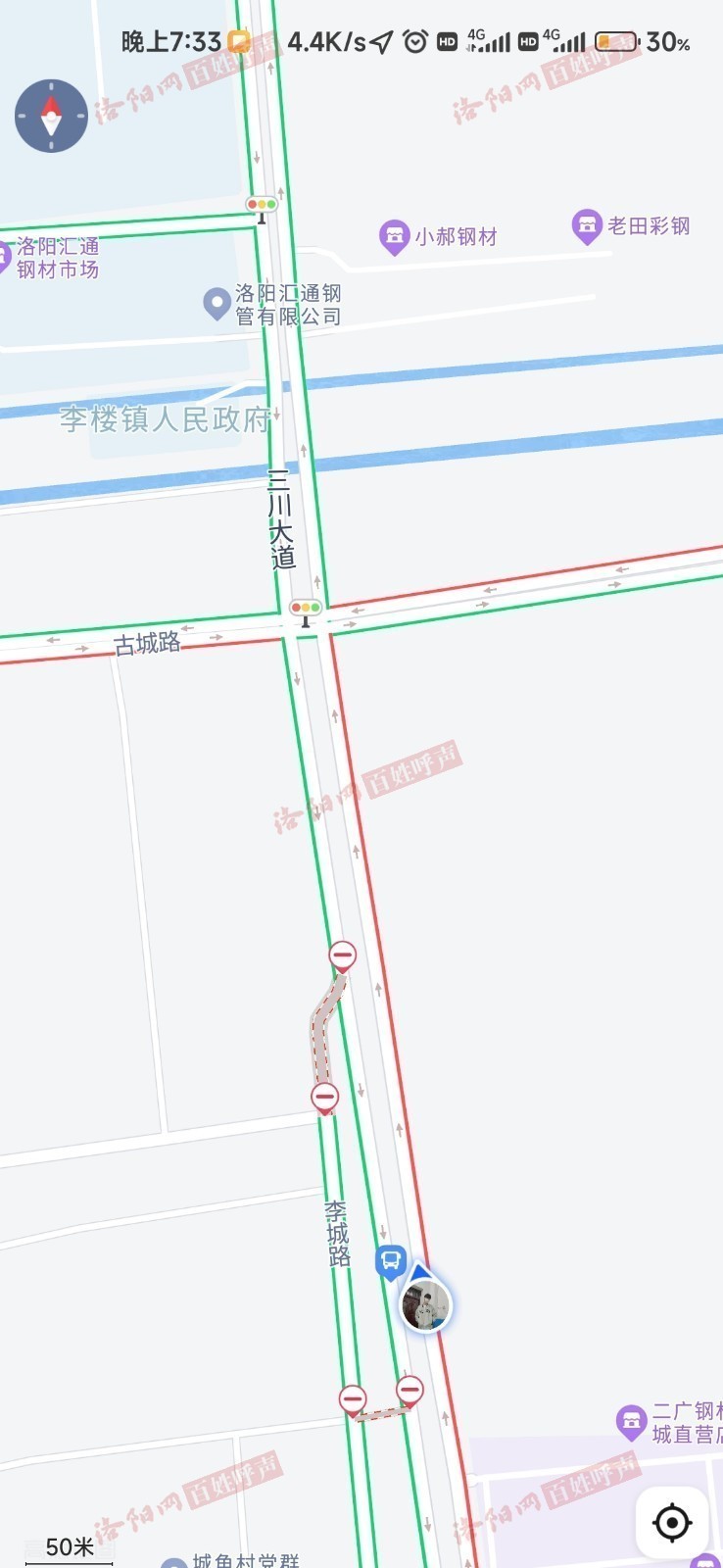Tap the compass to reset map orientation
Image resolution: width=723 pixels, height=1568 pixels.
click(x=51, y=116)
